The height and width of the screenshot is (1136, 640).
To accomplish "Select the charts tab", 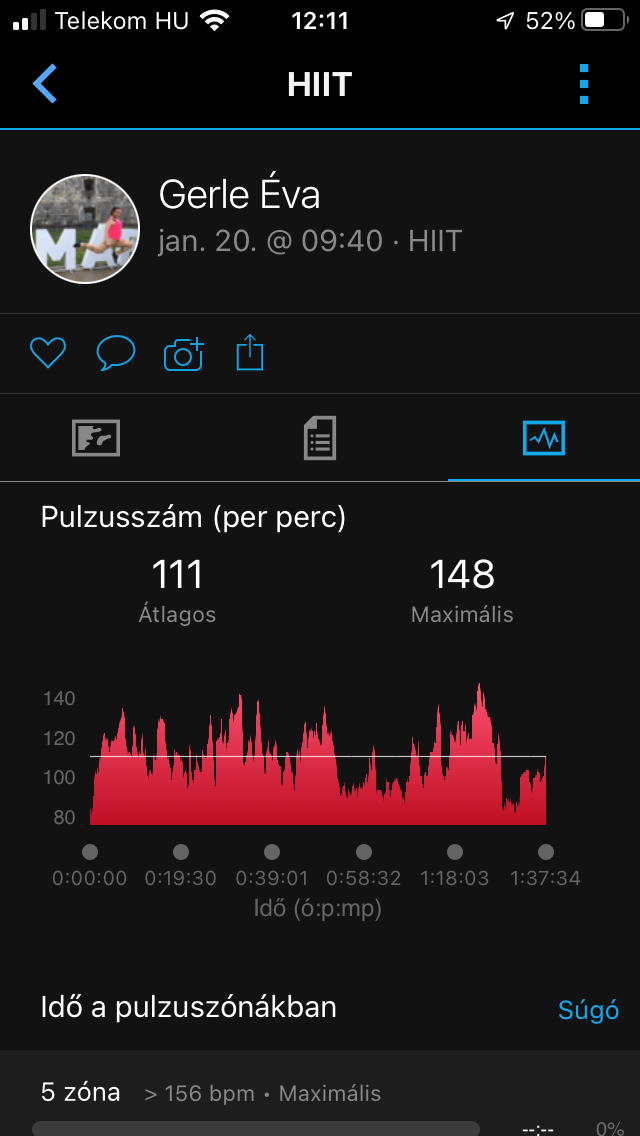I will 544,438.
